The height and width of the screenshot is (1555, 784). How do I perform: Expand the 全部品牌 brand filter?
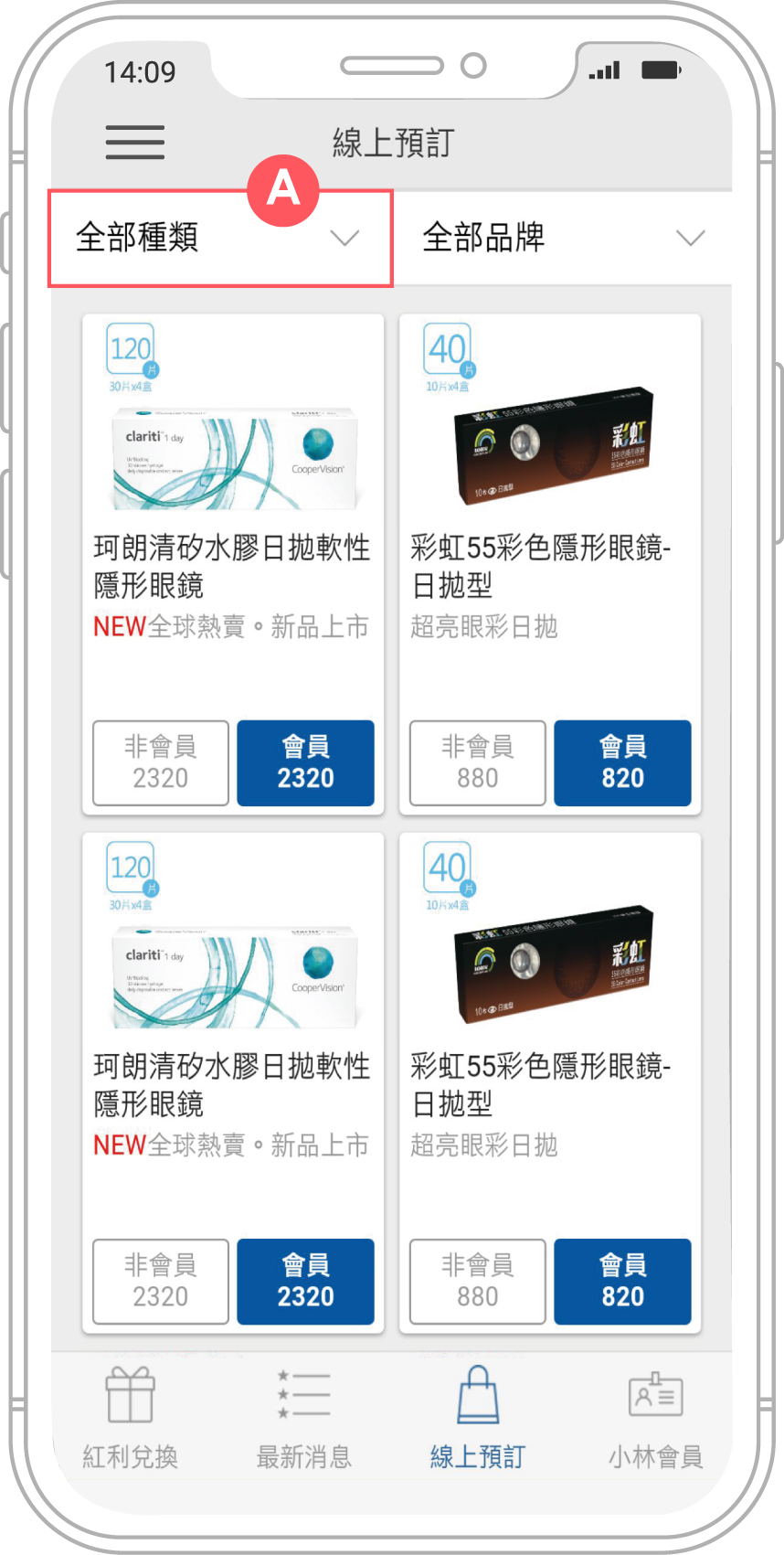click(563, 239)
